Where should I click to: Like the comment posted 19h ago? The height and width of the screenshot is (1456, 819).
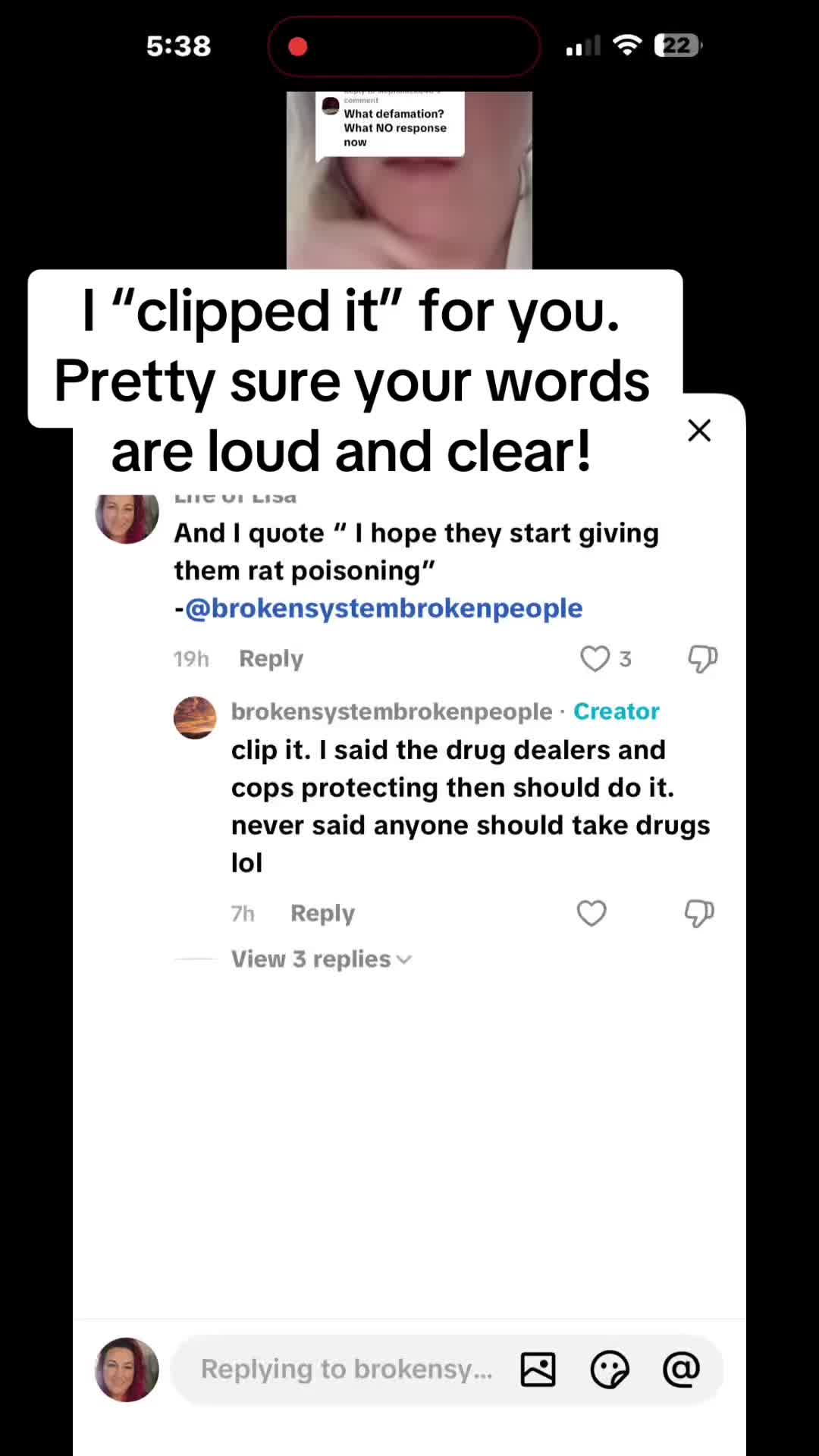click(595, 658)
